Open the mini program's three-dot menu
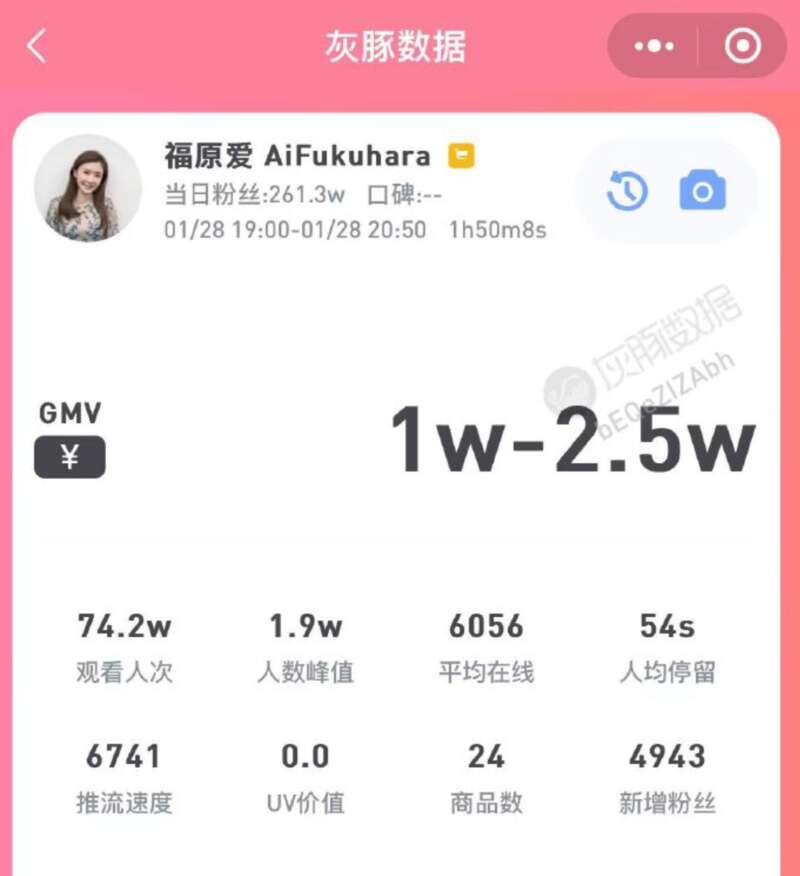The image size is (800, 876). 654,46
